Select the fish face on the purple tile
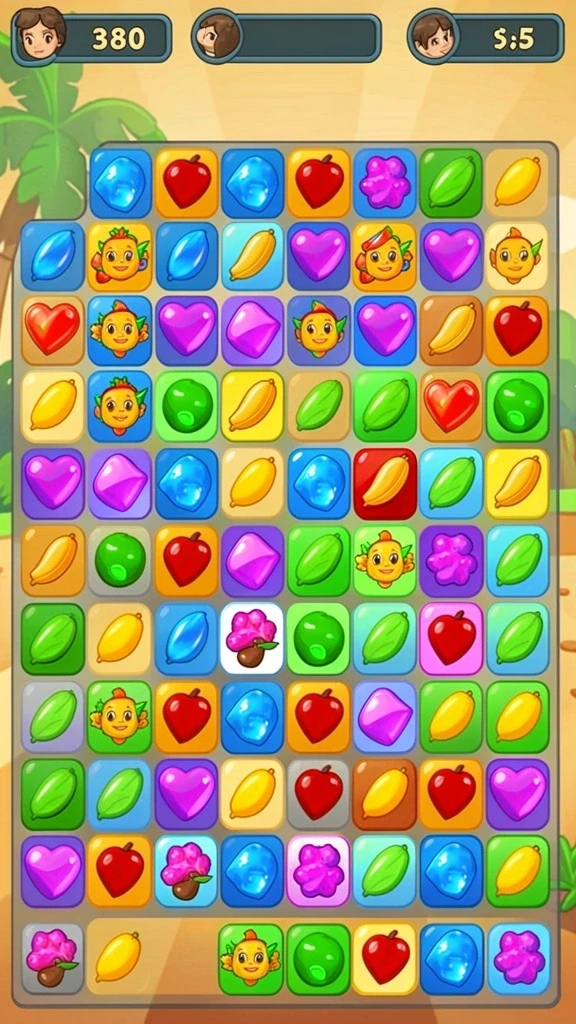This screenshot has width=576, height=1024. click(319, 329)
